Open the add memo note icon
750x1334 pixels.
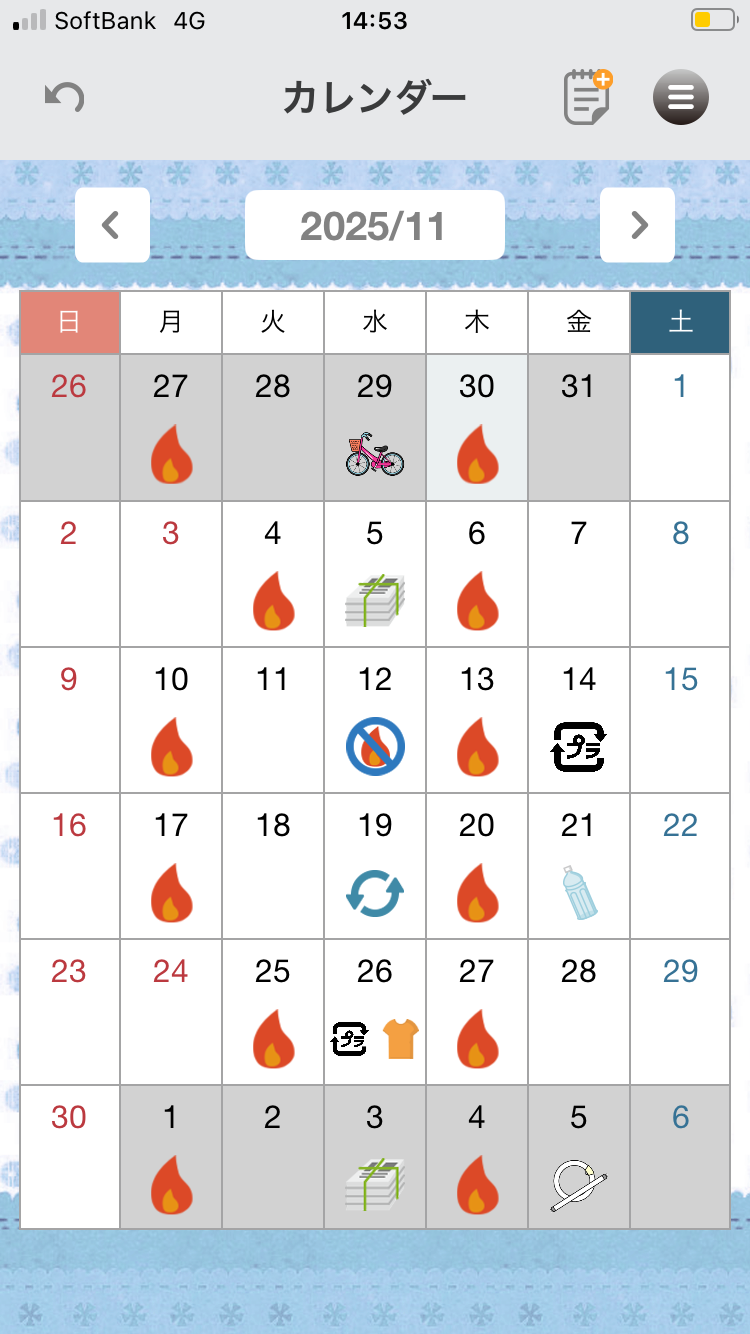(x=587, y=97)
